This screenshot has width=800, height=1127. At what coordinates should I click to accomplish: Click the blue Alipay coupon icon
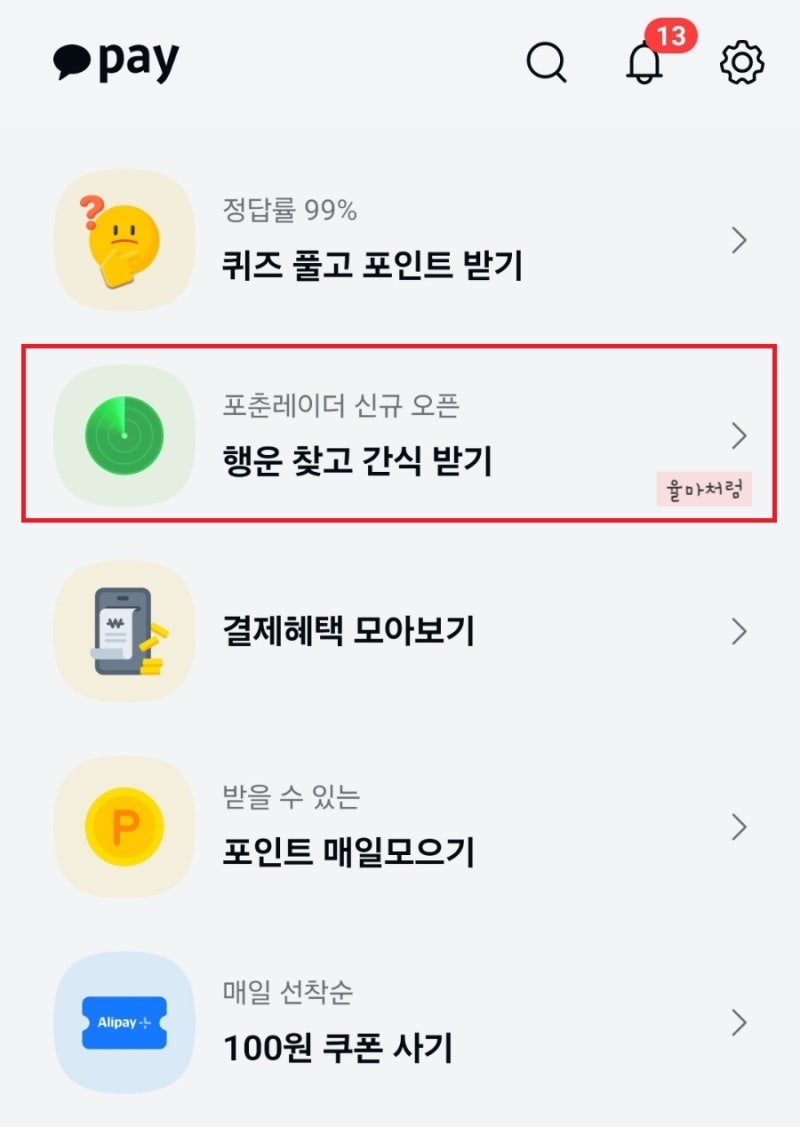(x=122, y=1022)
